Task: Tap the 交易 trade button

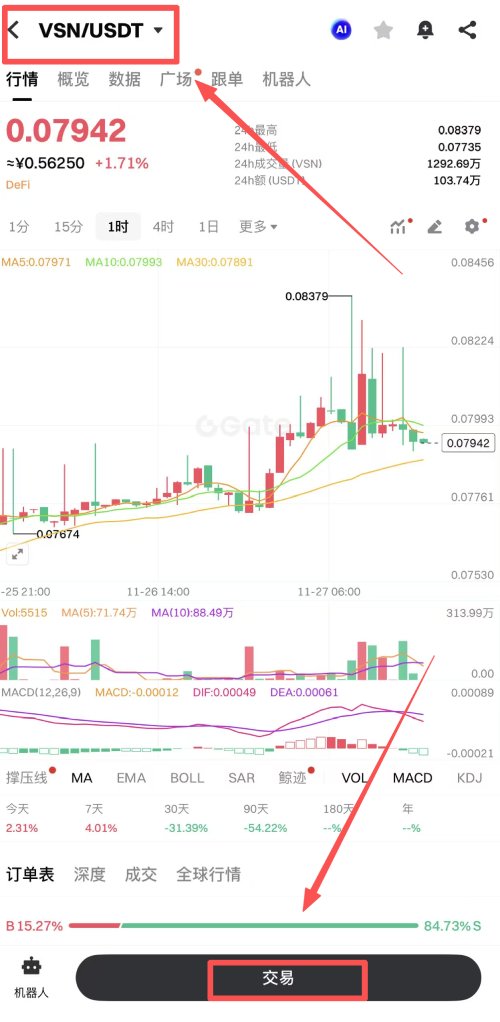Action: point(278,978)
